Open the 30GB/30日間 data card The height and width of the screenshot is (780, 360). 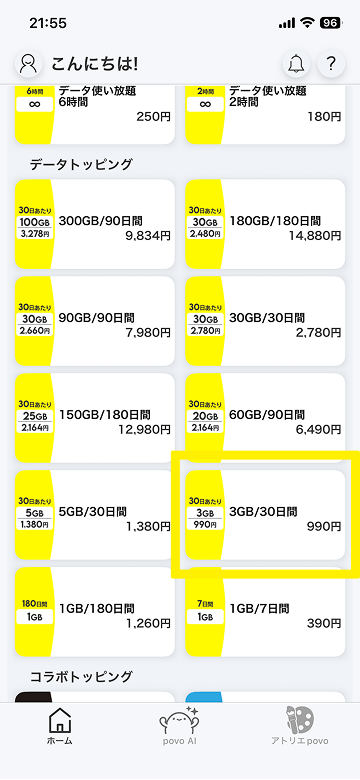point(265,321)
